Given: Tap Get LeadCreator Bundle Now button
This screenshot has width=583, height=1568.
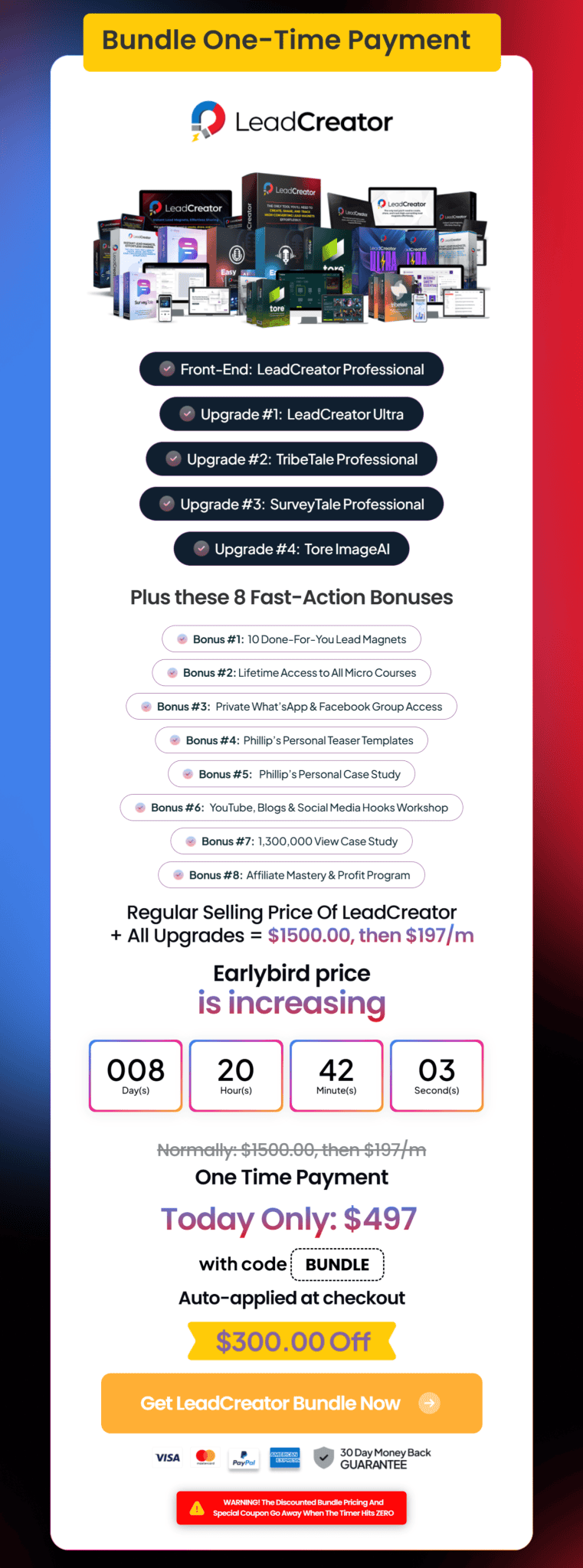Looking at the screenshot, I should [x=291, y=1403].
